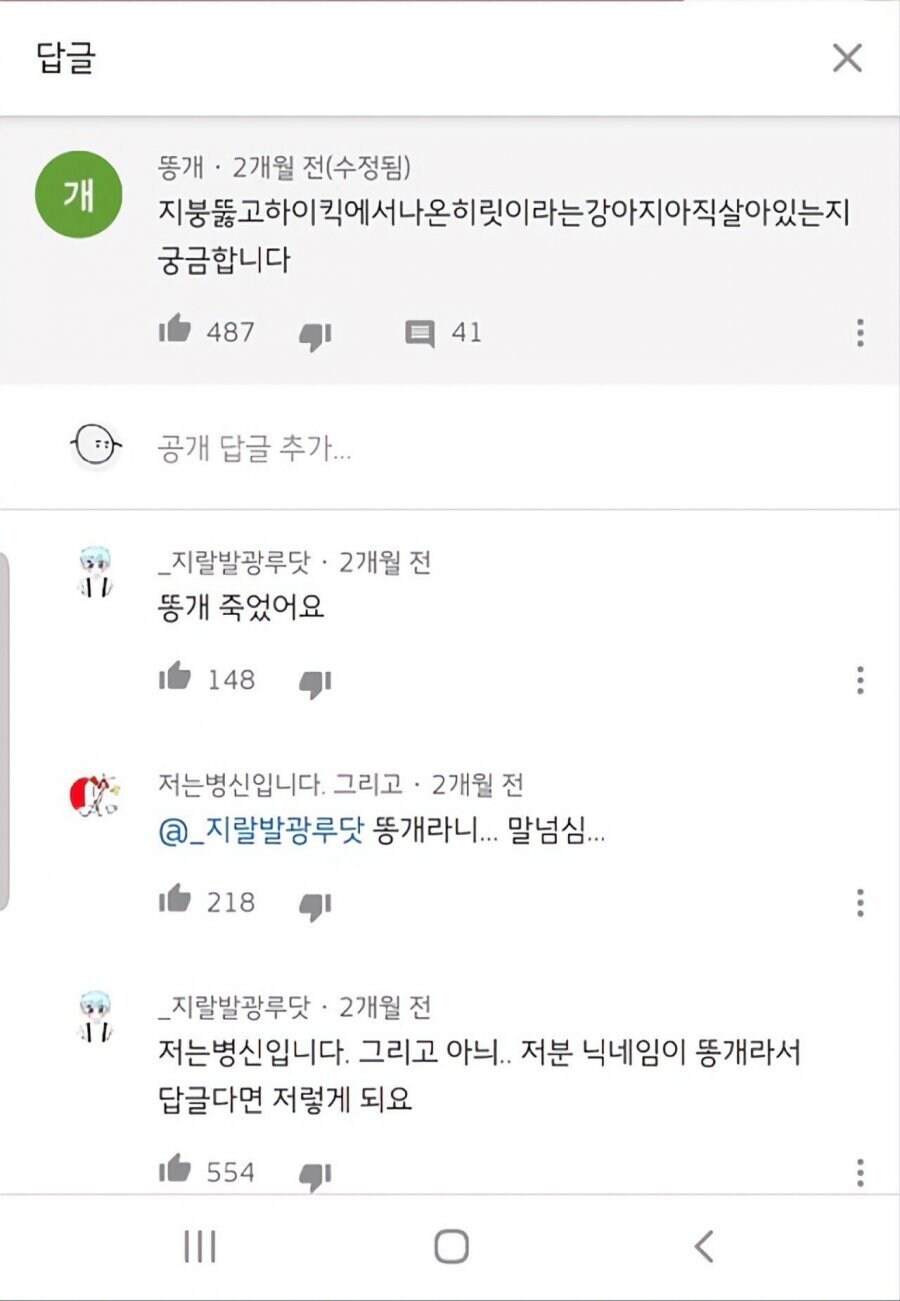Go back using the system back button
Image resolution: width=900 pixels, height=1301 pixels.
click(x=703, y=1246)
